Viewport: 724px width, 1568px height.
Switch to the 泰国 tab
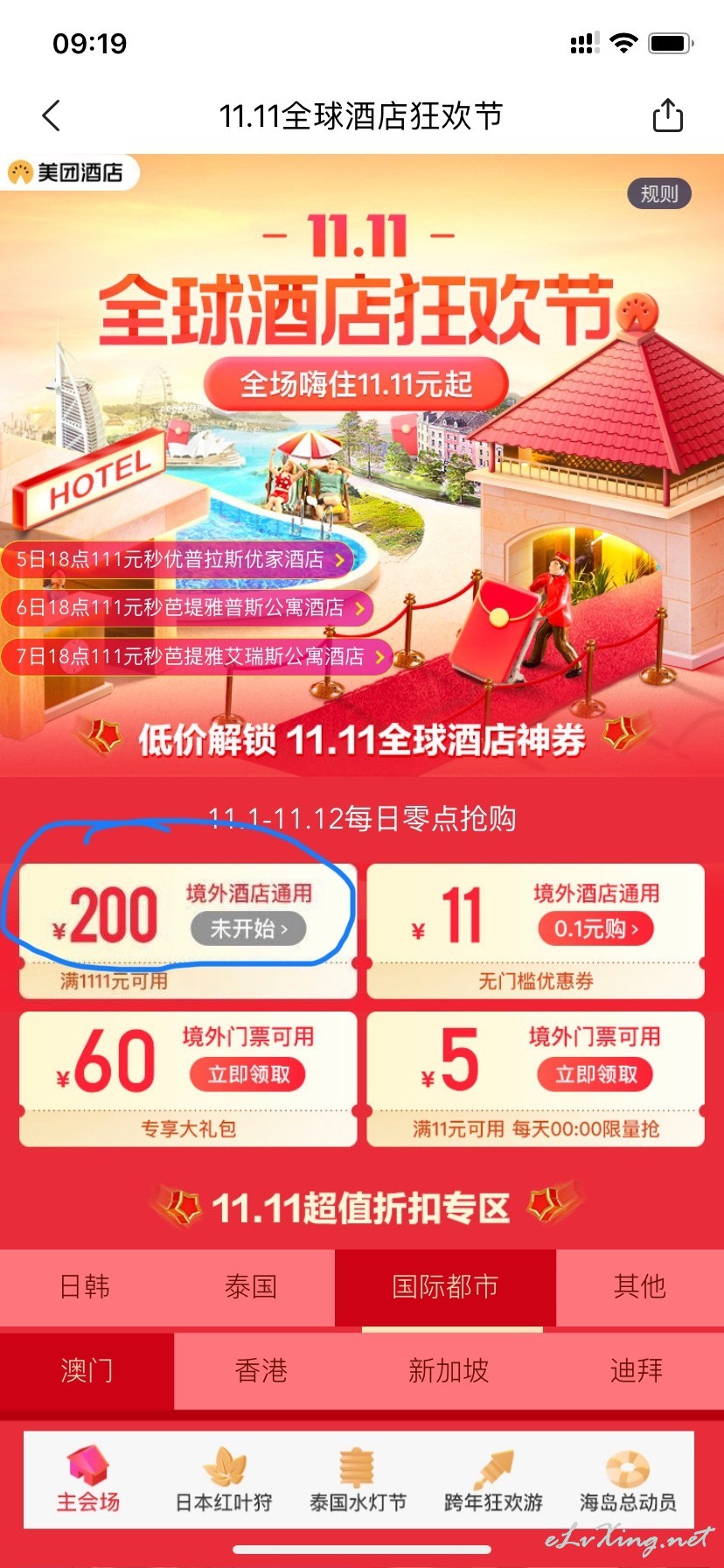point(251,1287)
